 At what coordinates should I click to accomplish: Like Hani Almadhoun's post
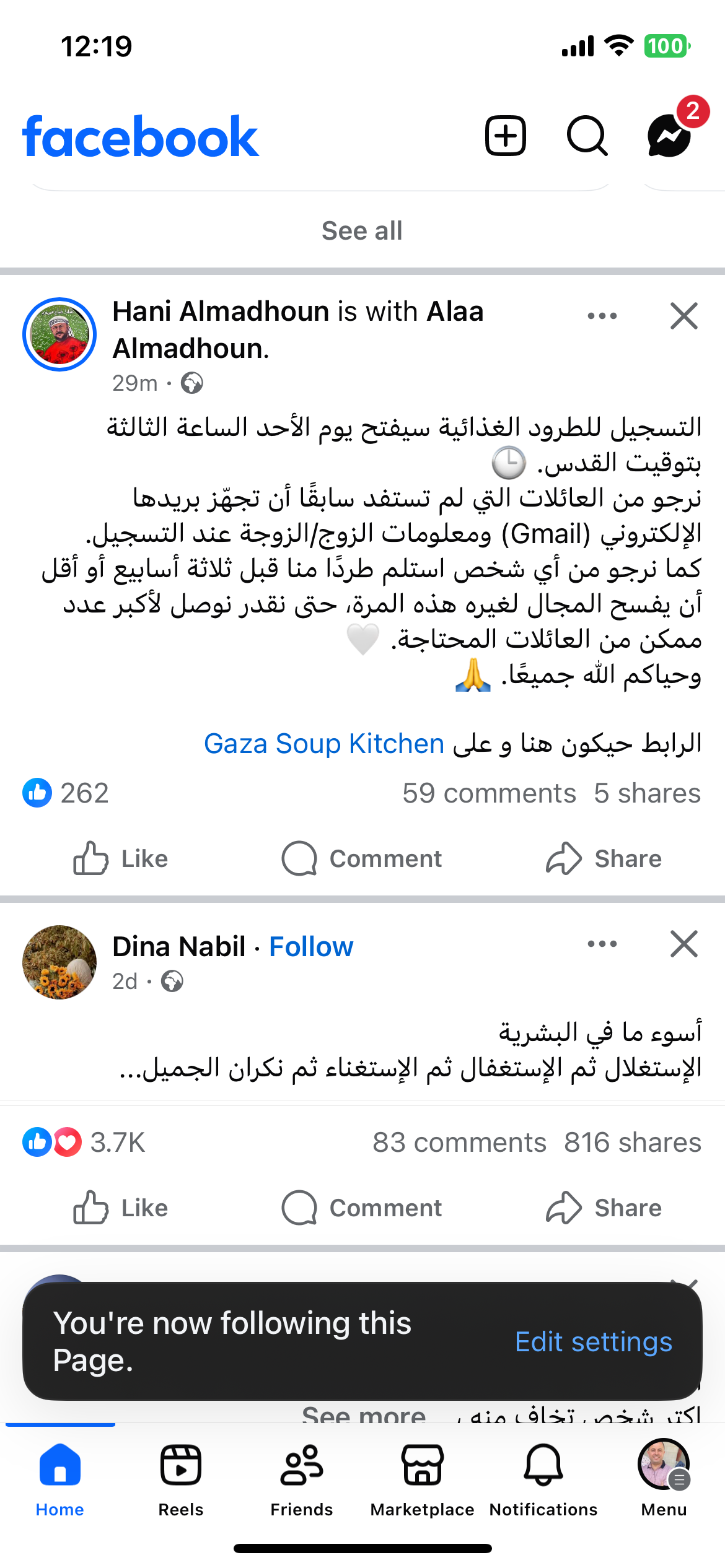point(121,858)
